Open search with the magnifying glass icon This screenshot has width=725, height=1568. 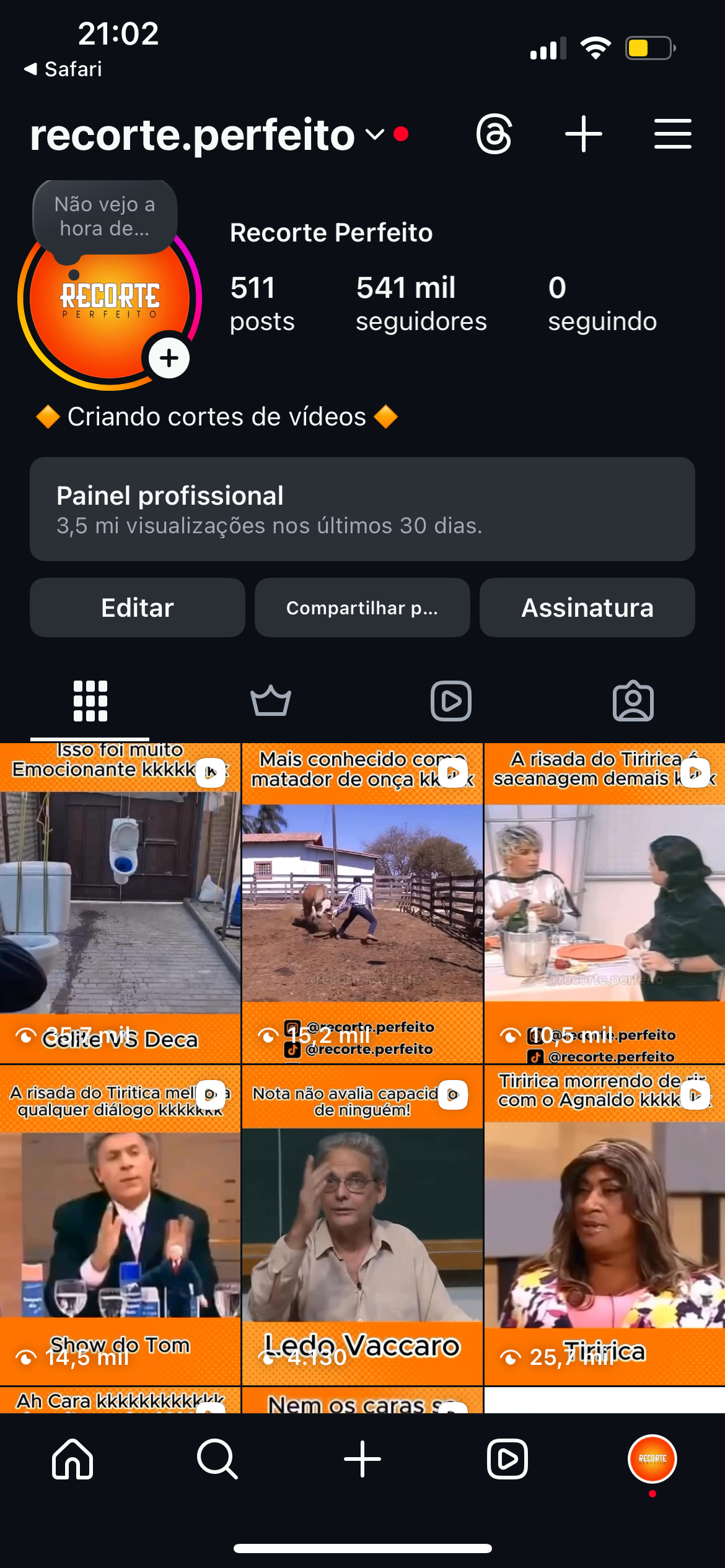point(217,1460)
